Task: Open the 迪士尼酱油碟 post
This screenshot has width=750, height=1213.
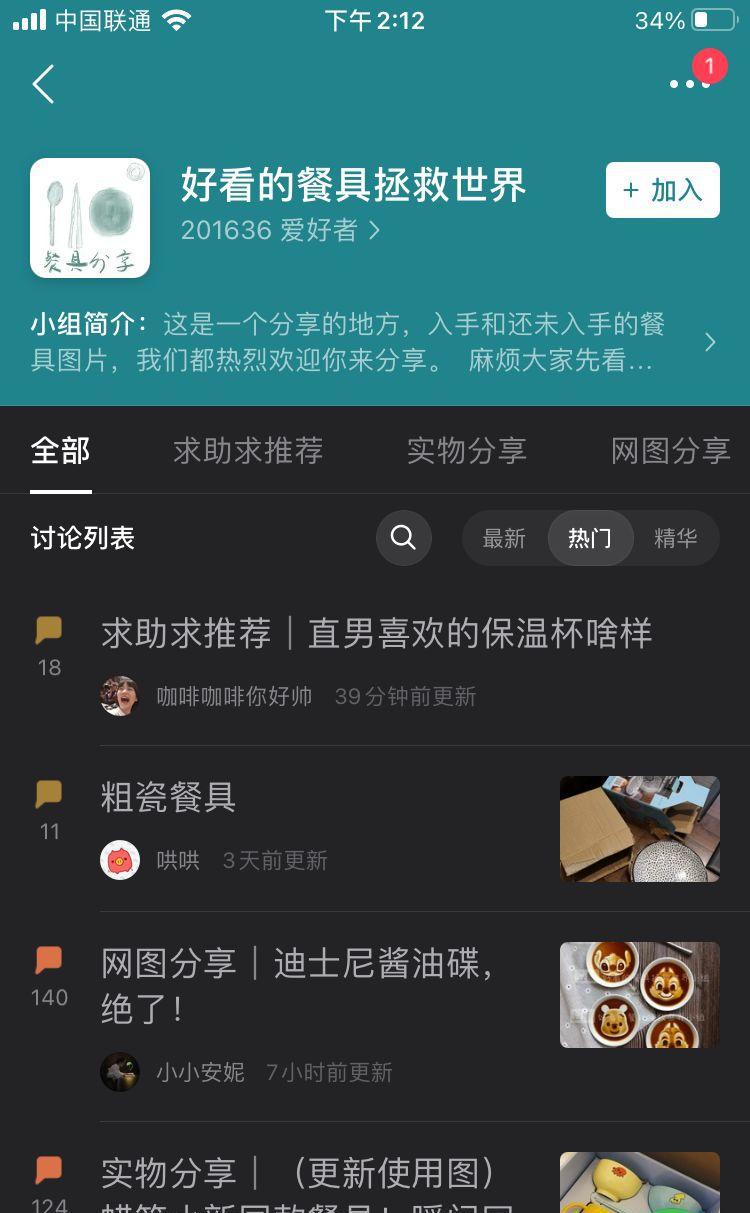Action: pos(300,985)
